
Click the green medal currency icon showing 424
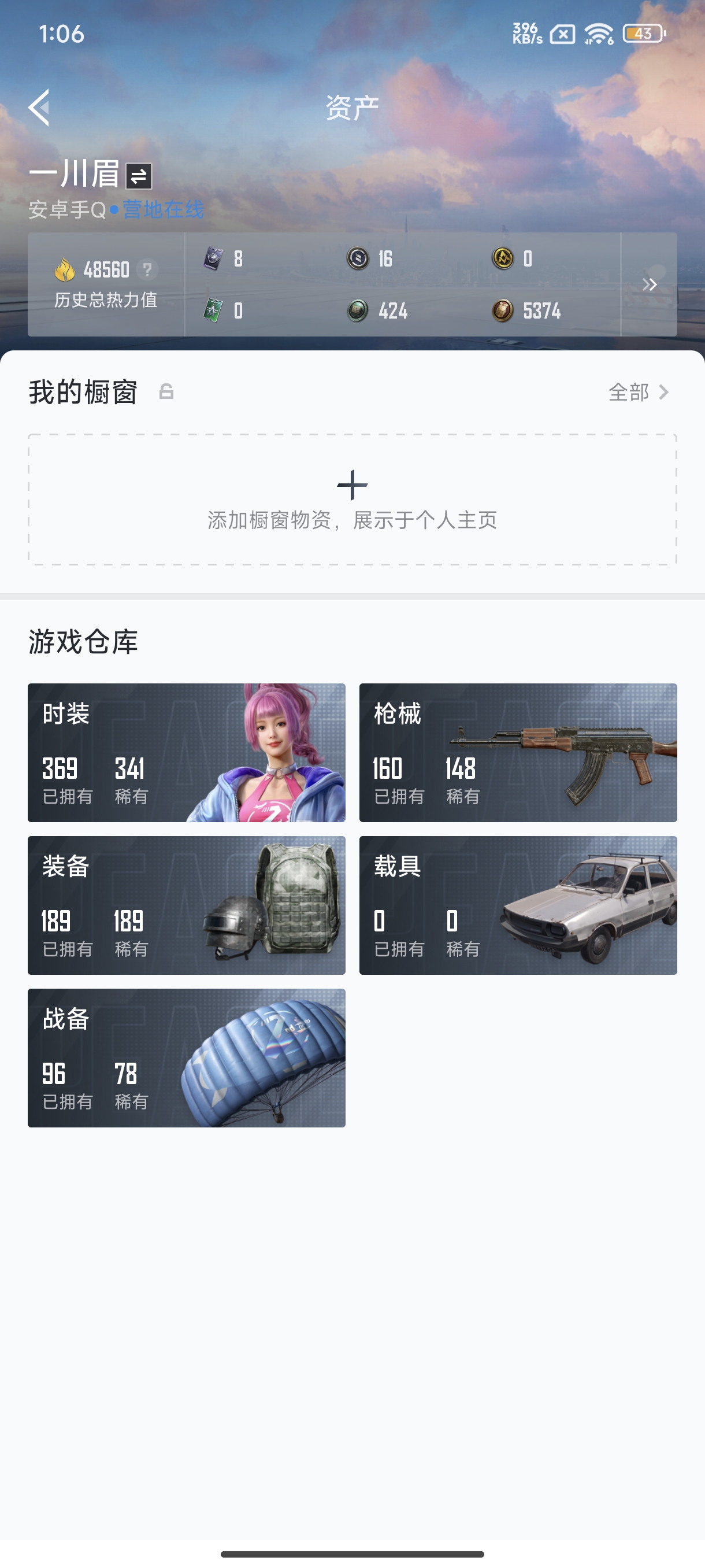pos(358,310)
